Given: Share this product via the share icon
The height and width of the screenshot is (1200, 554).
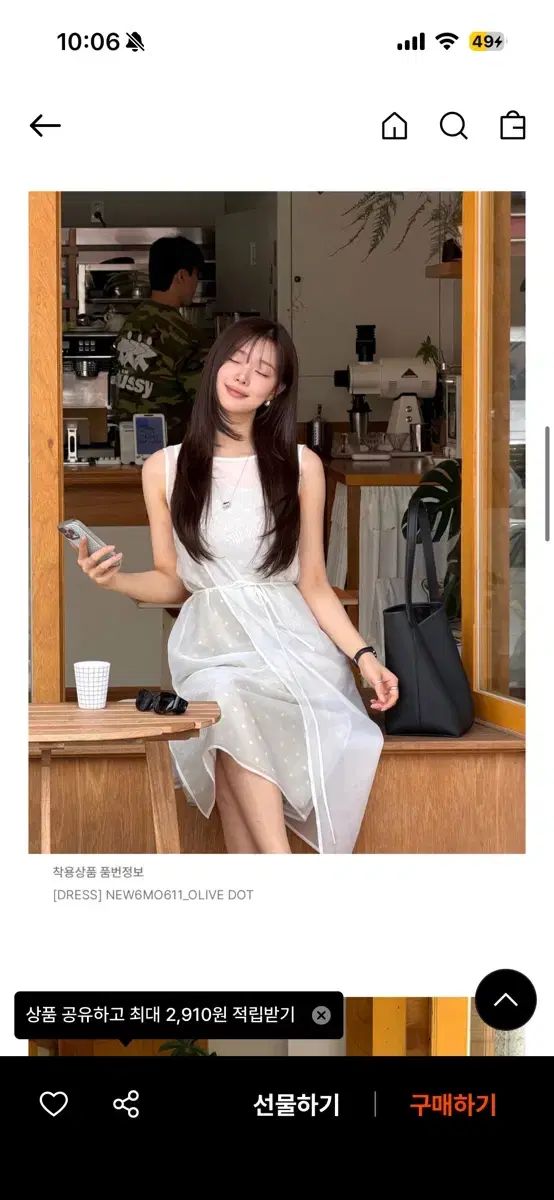Looking at the screenshot, I should (126, 1104).
